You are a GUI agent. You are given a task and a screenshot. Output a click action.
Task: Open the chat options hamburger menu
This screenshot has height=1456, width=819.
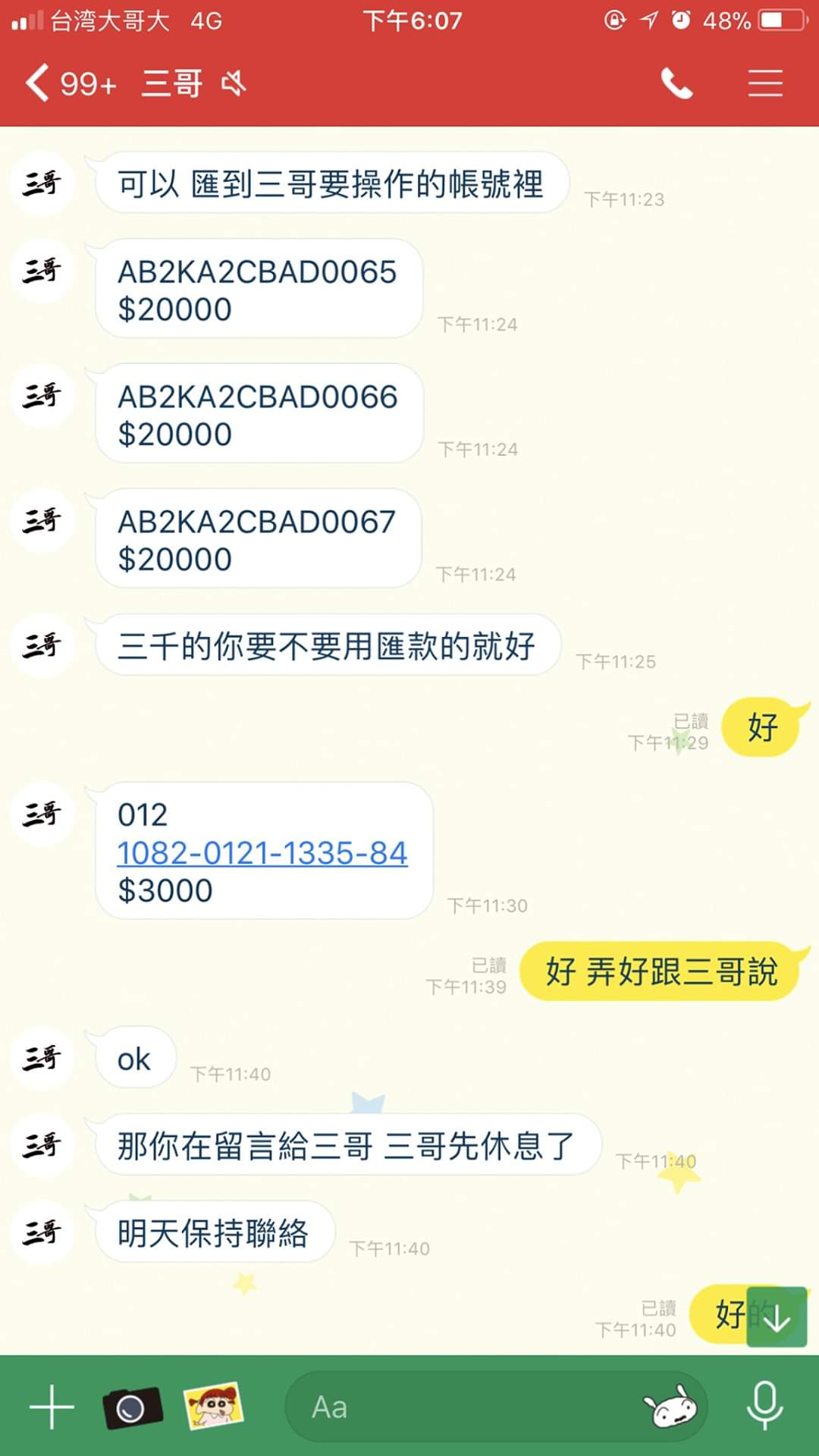pyautogui.click(x=764, y=83)
